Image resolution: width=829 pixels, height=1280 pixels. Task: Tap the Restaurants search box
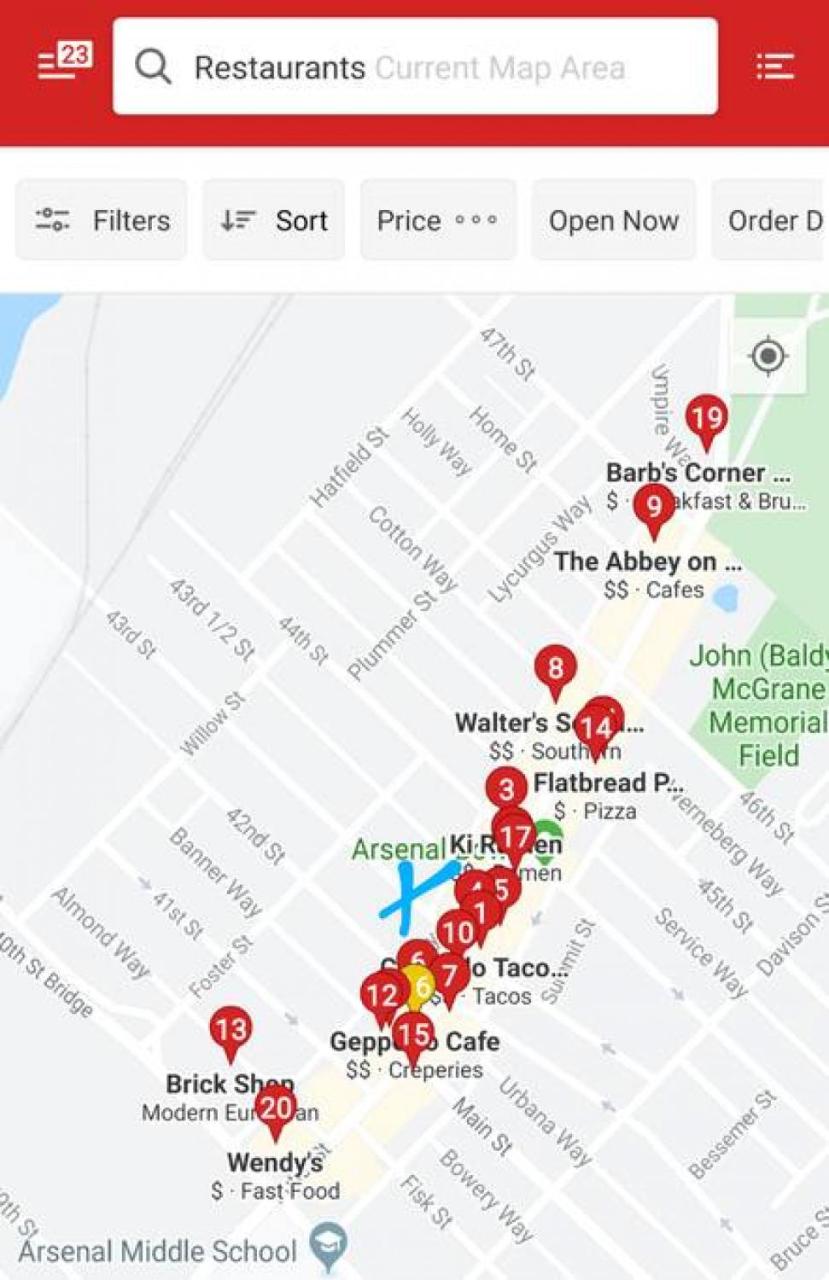coord(415,67)
